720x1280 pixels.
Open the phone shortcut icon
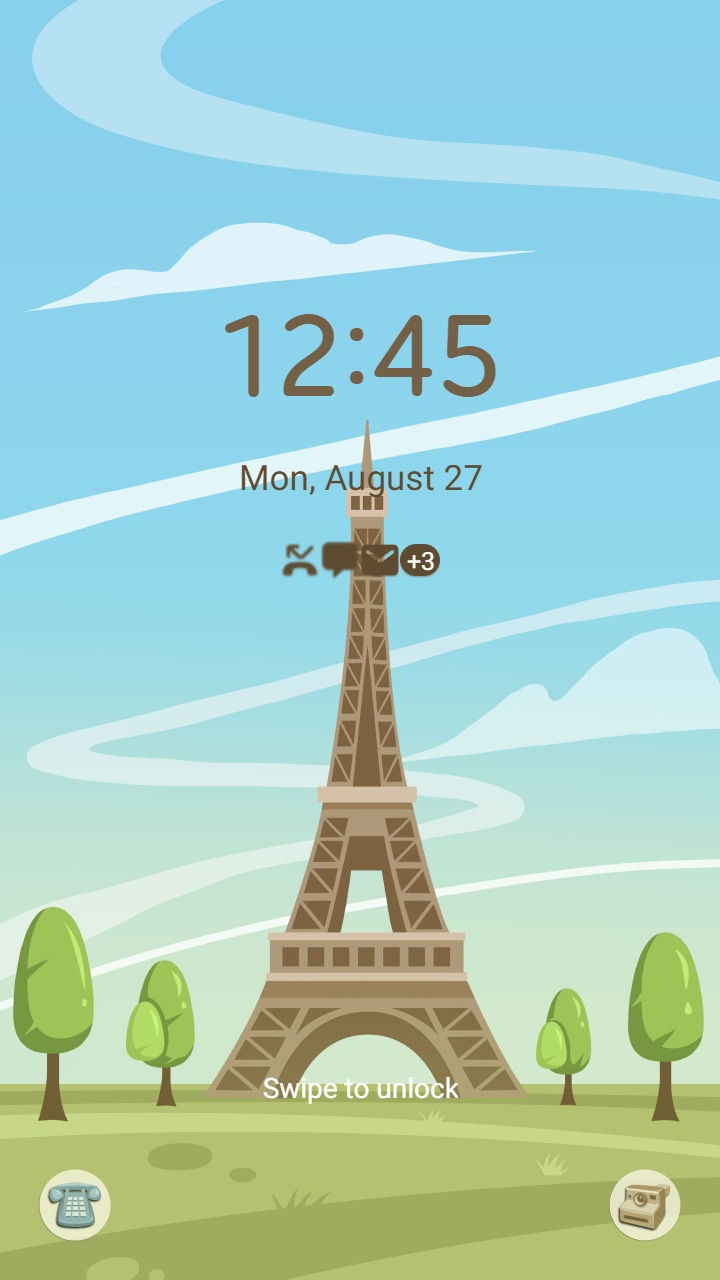tap(75, 1204)
